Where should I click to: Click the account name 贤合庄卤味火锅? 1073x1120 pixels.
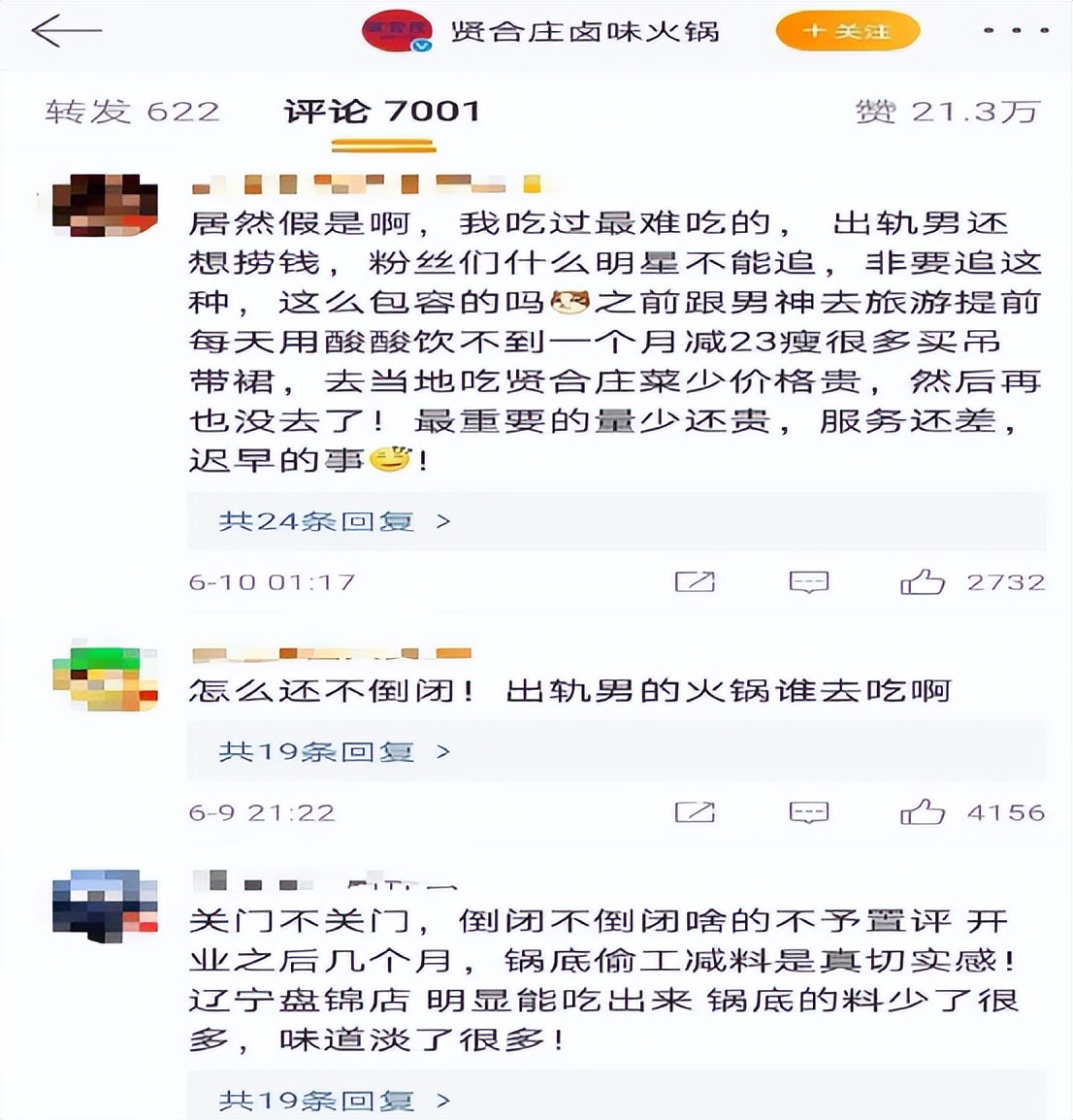click(x=582, y=31)
